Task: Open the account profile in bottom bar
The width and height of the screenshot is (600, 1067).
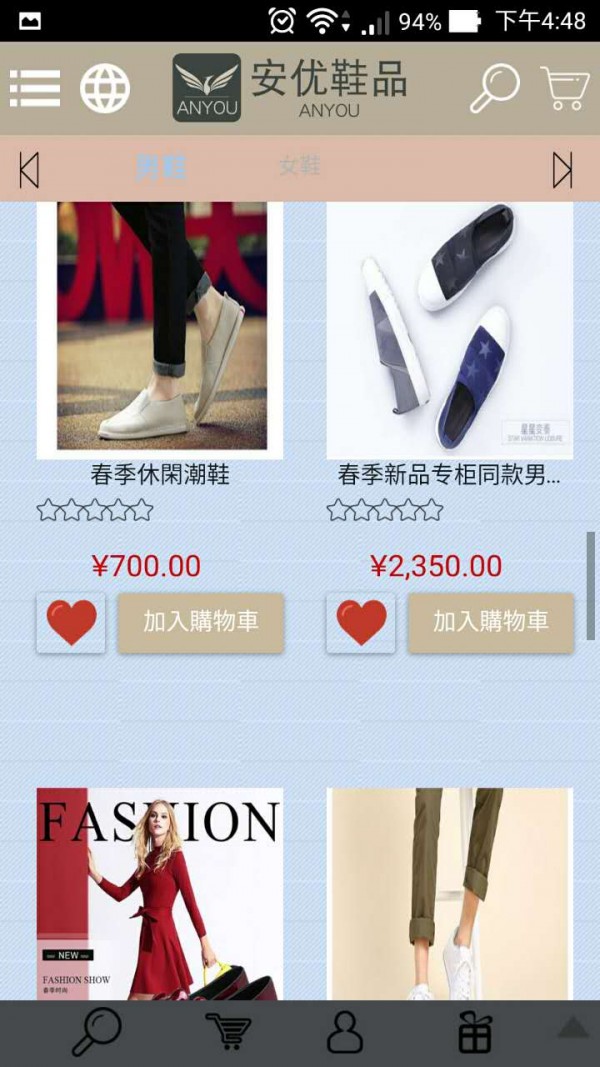Action: pos(345,1032)
